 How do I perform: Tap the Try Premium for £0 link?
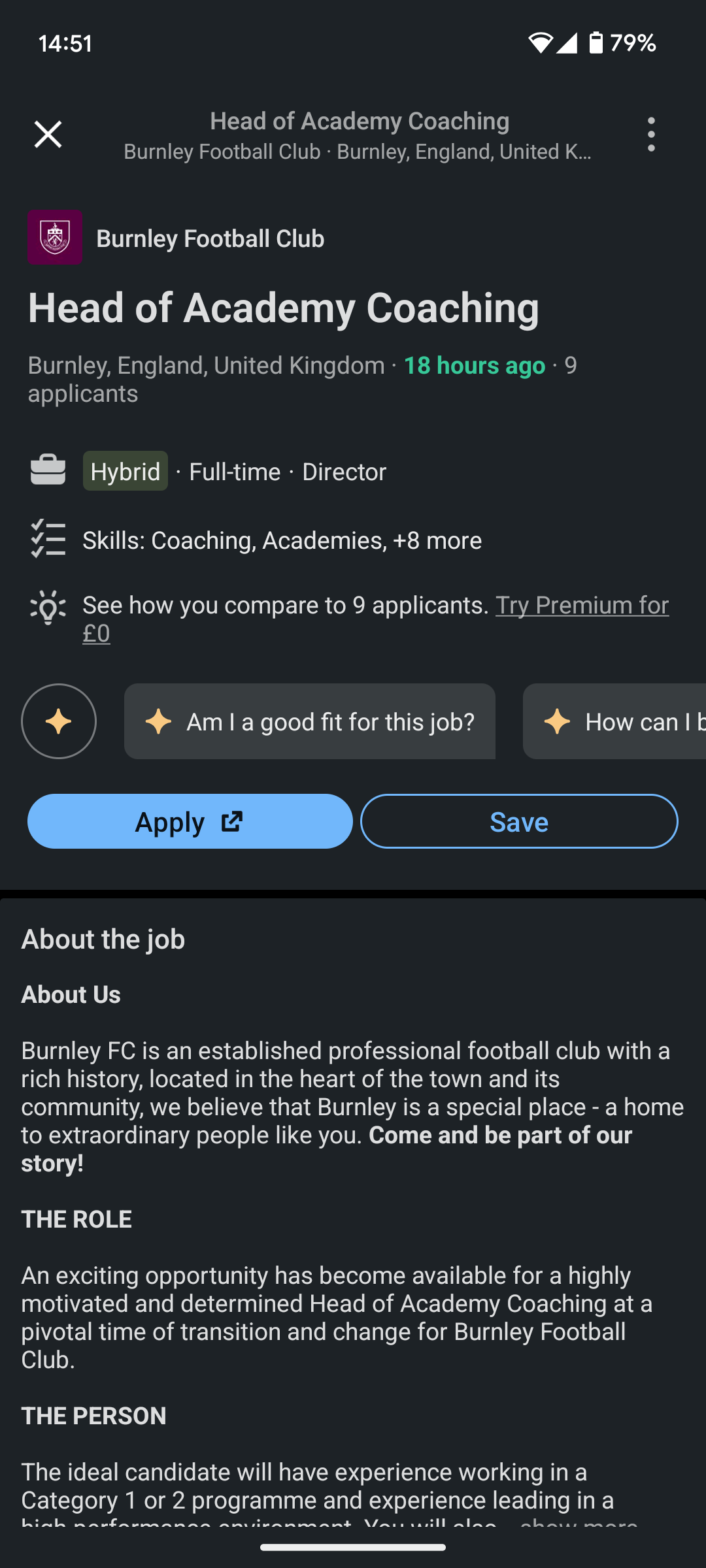pos(581,606)
